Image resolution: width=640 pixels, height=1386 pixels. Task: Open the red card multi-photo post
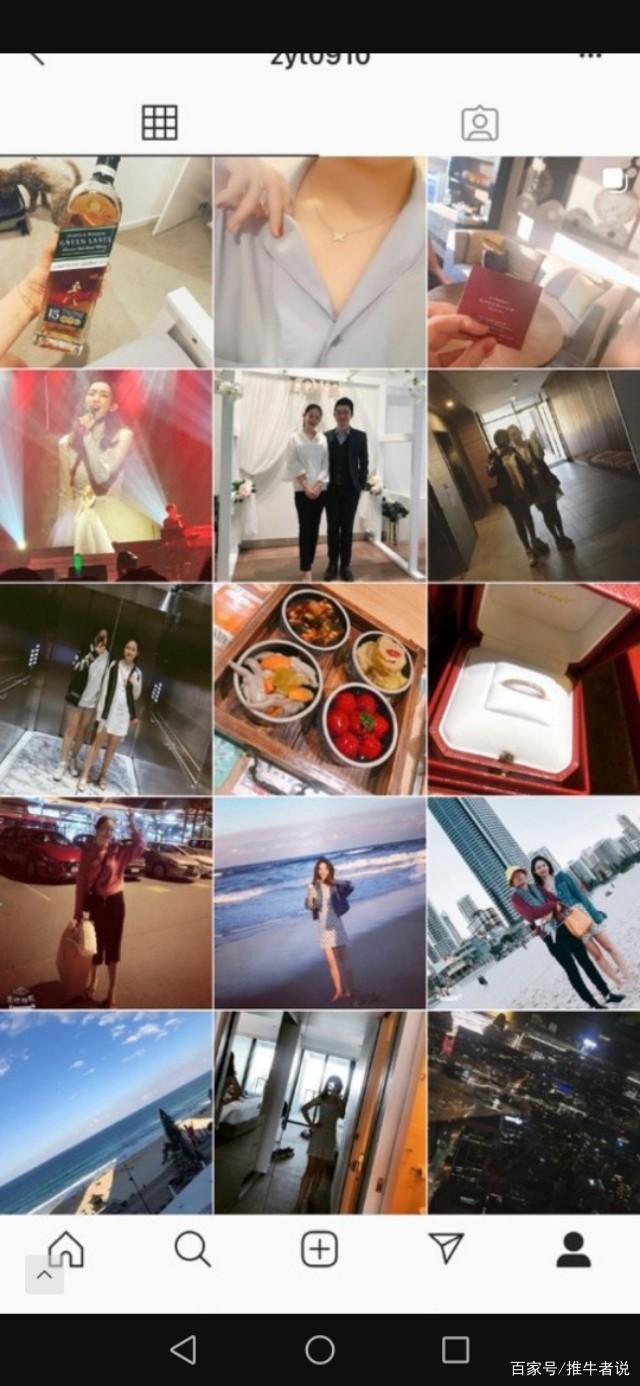pyautogui.click(x=534, y=261)
